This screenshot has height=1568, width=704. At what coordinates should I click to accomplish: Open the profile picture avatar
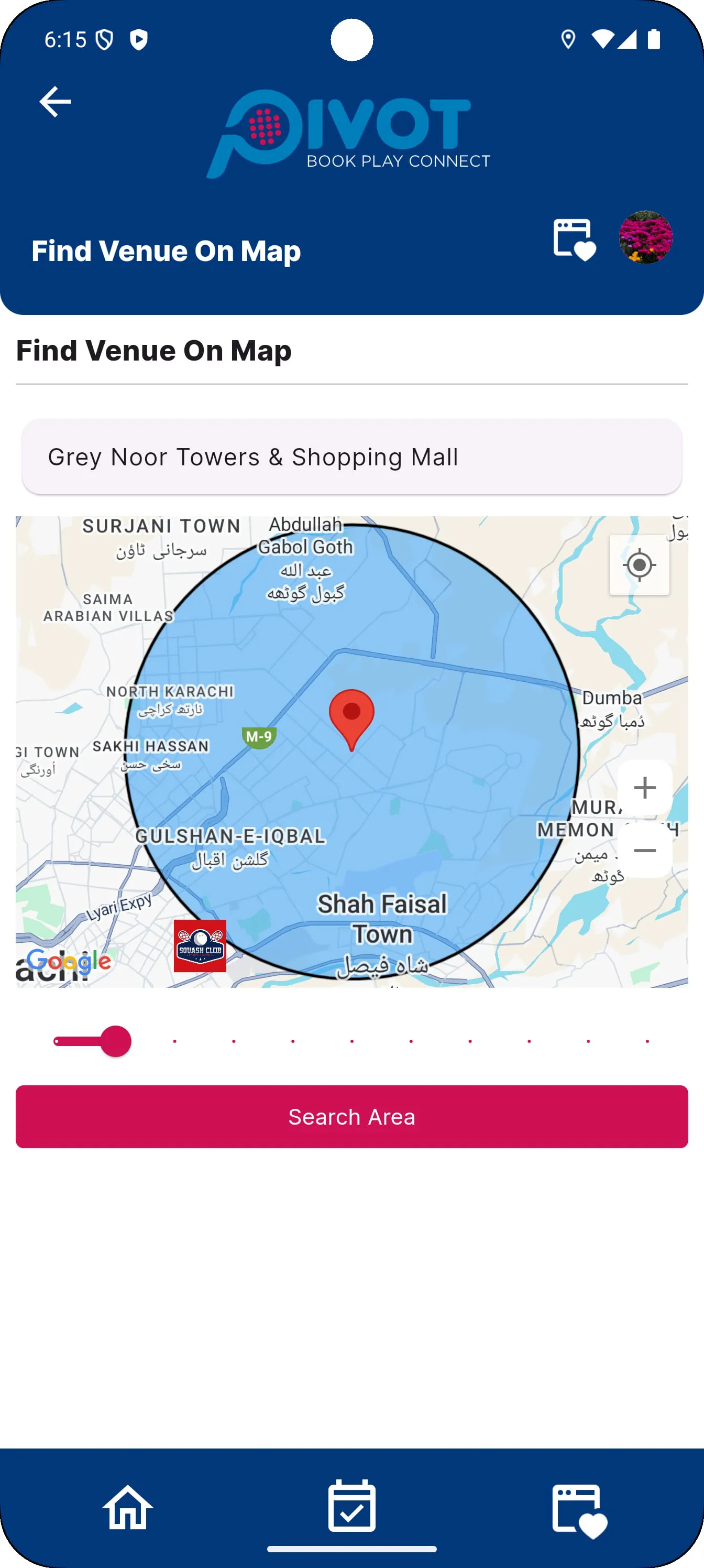(645, 237)
